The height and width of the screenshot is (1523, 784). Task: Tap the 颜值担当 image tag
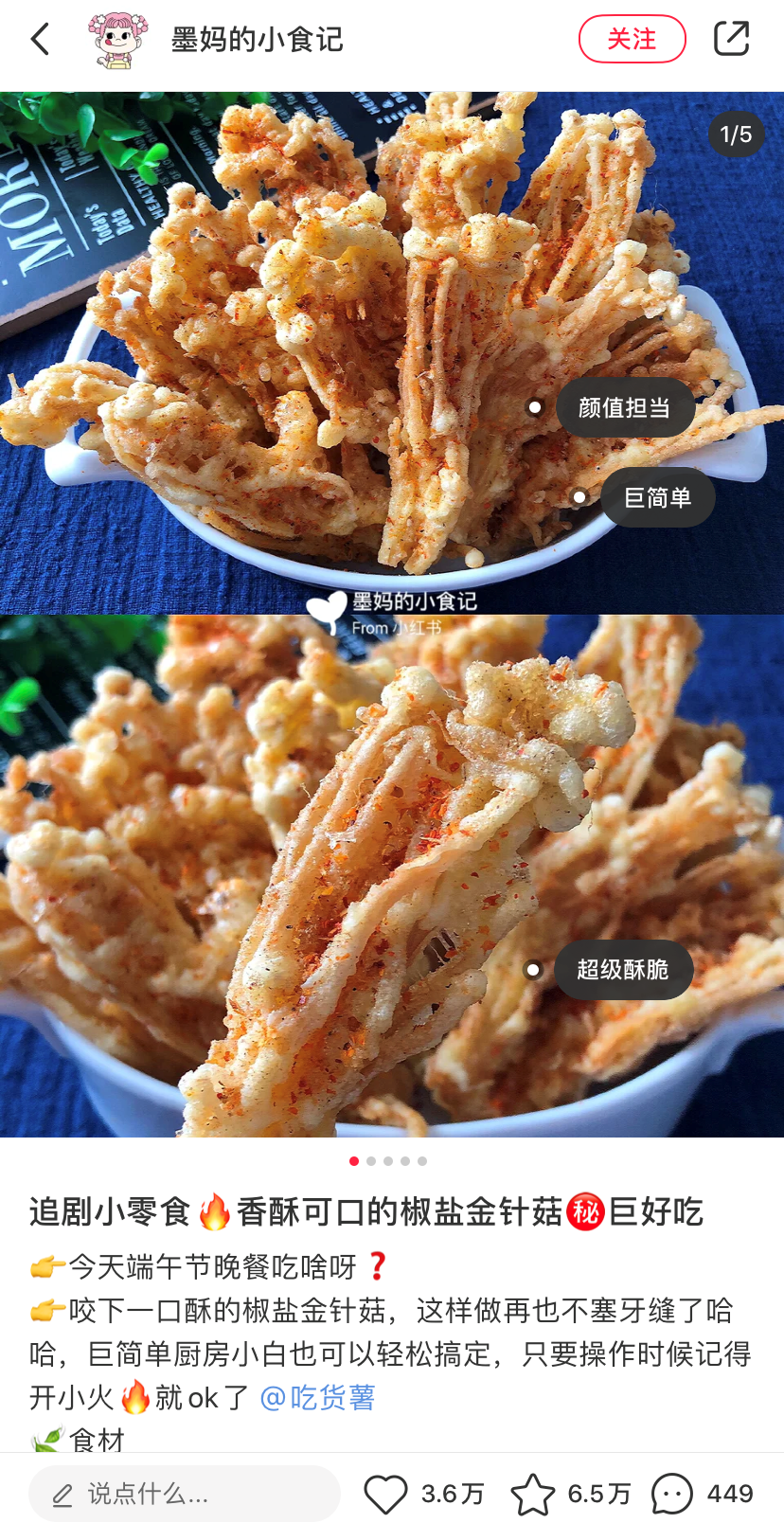click(x=624, y=407)
